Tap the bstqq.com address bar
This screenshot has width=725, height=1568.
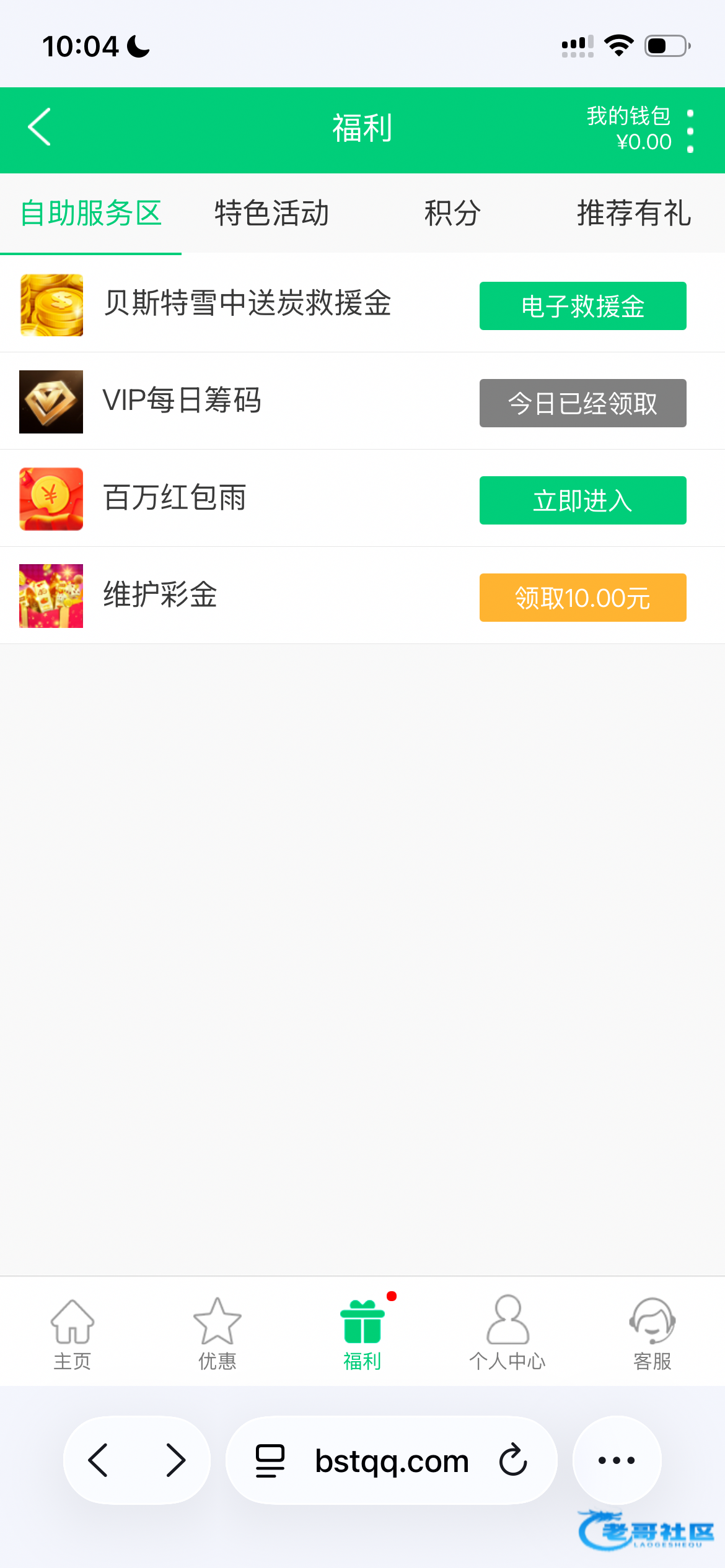pyautogui.click(x=392, y=1460)
